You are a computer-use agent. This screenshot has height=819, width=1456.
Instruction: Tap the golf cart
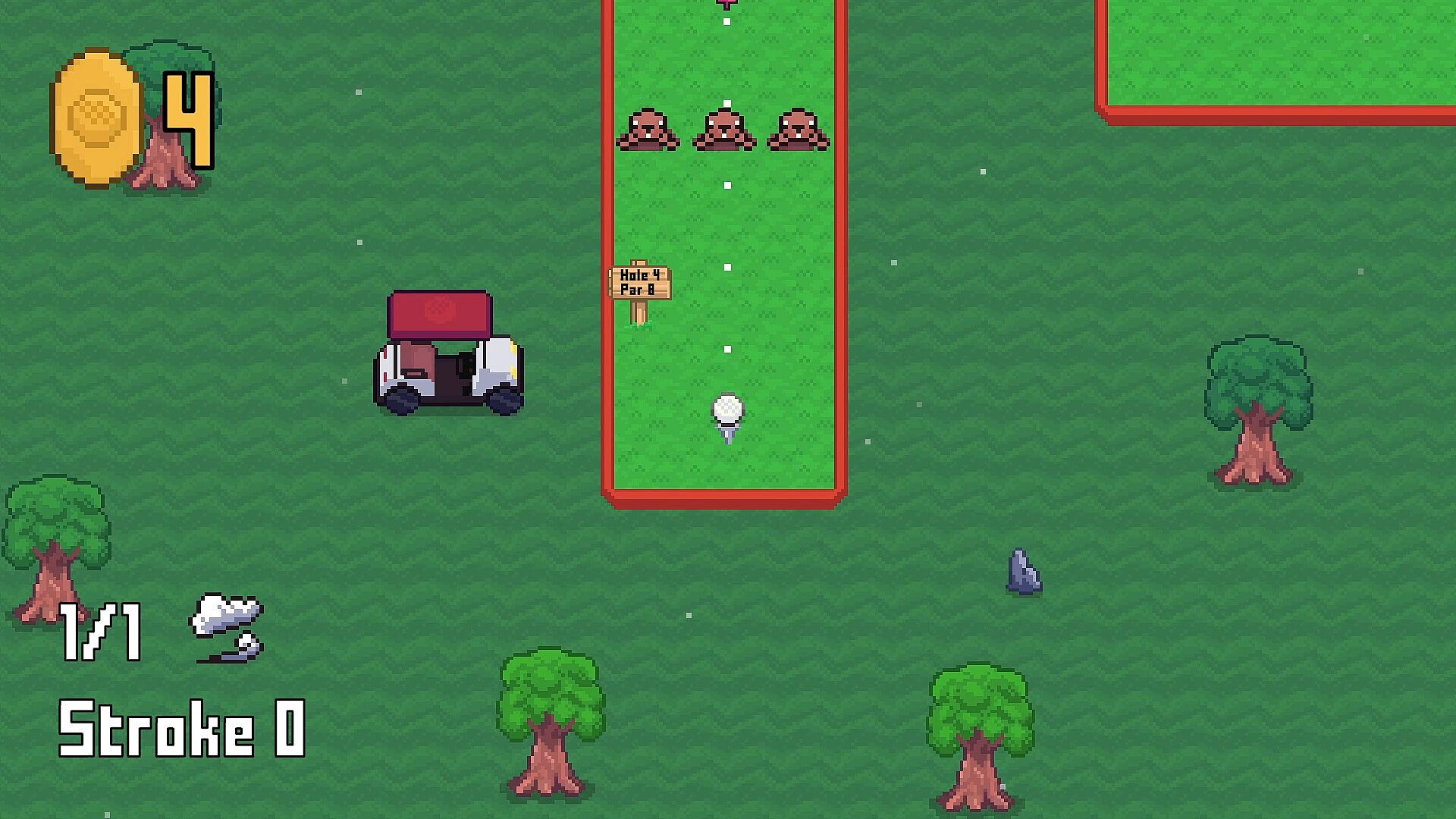click(x=448, y=353)
